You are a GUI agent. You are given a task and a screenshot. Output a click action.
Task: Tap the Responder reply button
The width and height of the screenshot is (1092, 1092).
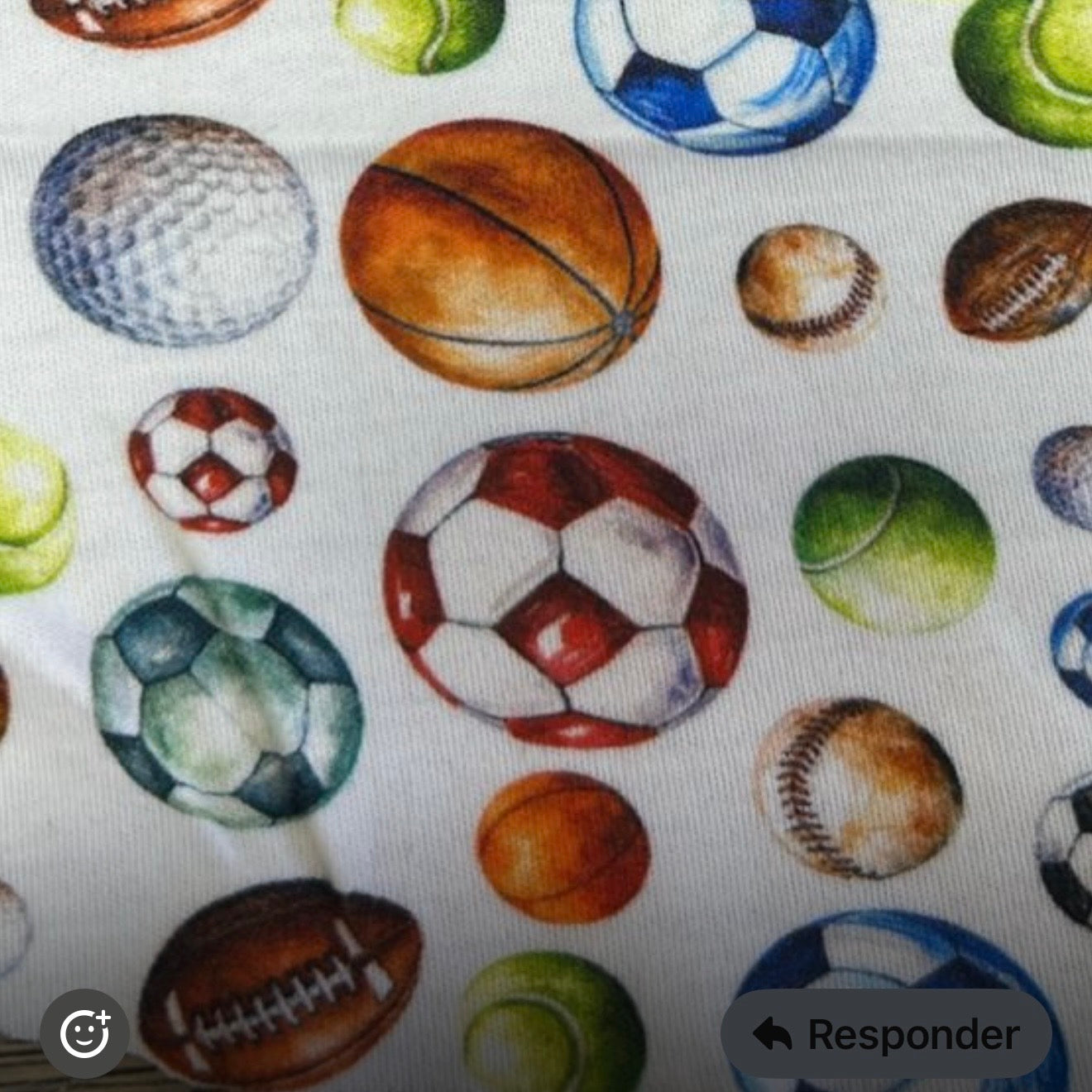pos(886,1033)
